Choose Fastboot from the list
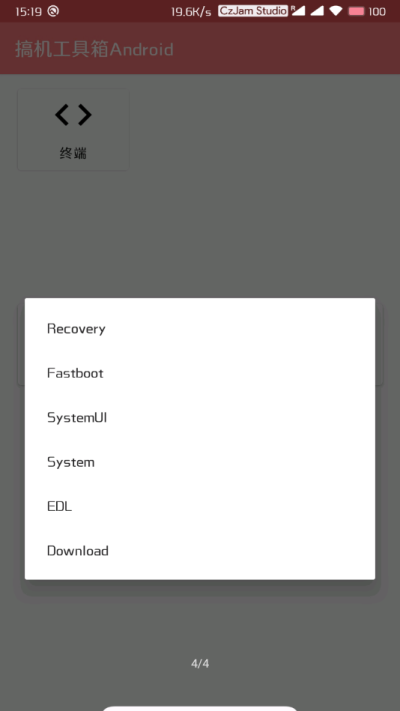400x711 pixels. (x=200, y=373)
